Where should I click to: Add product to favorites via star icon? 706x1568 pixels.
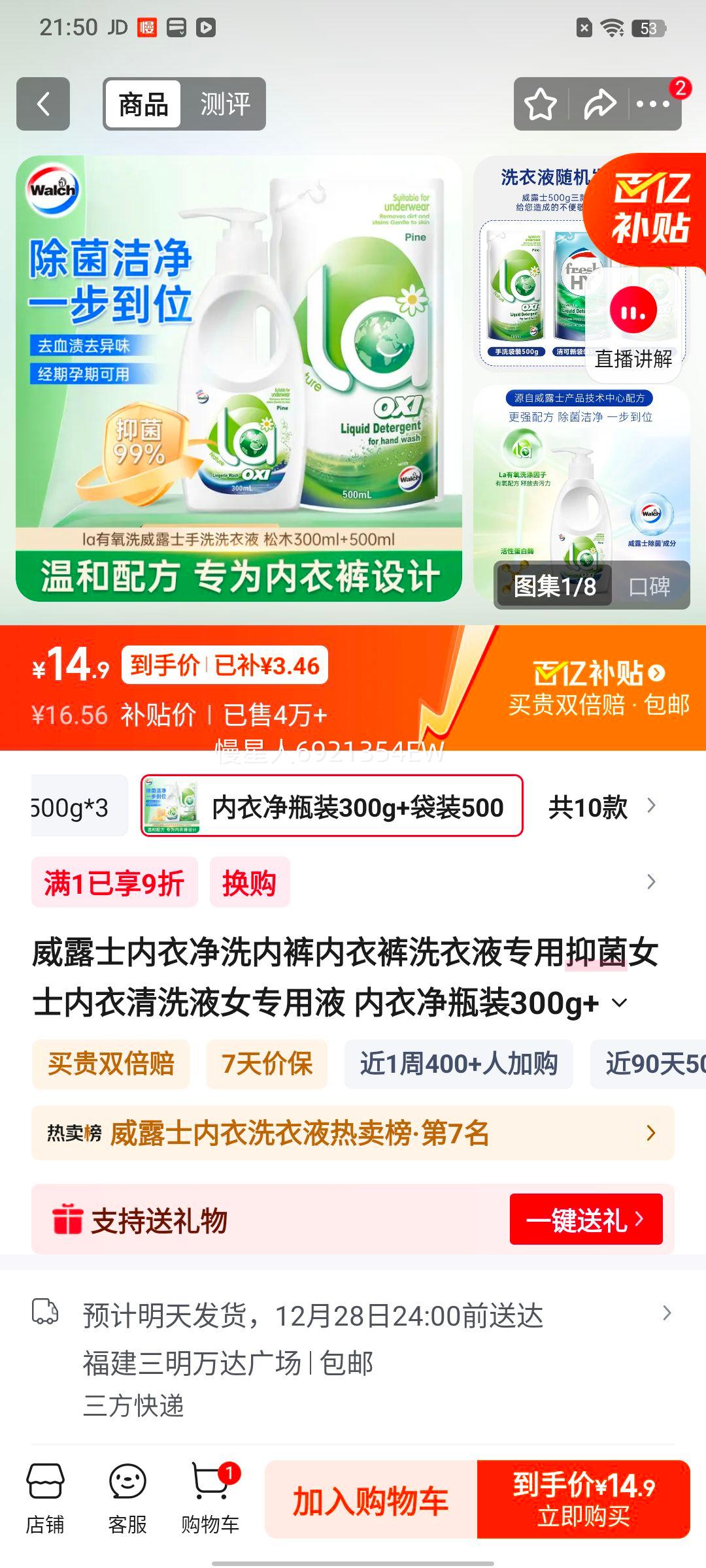click(x=541, y=105)
